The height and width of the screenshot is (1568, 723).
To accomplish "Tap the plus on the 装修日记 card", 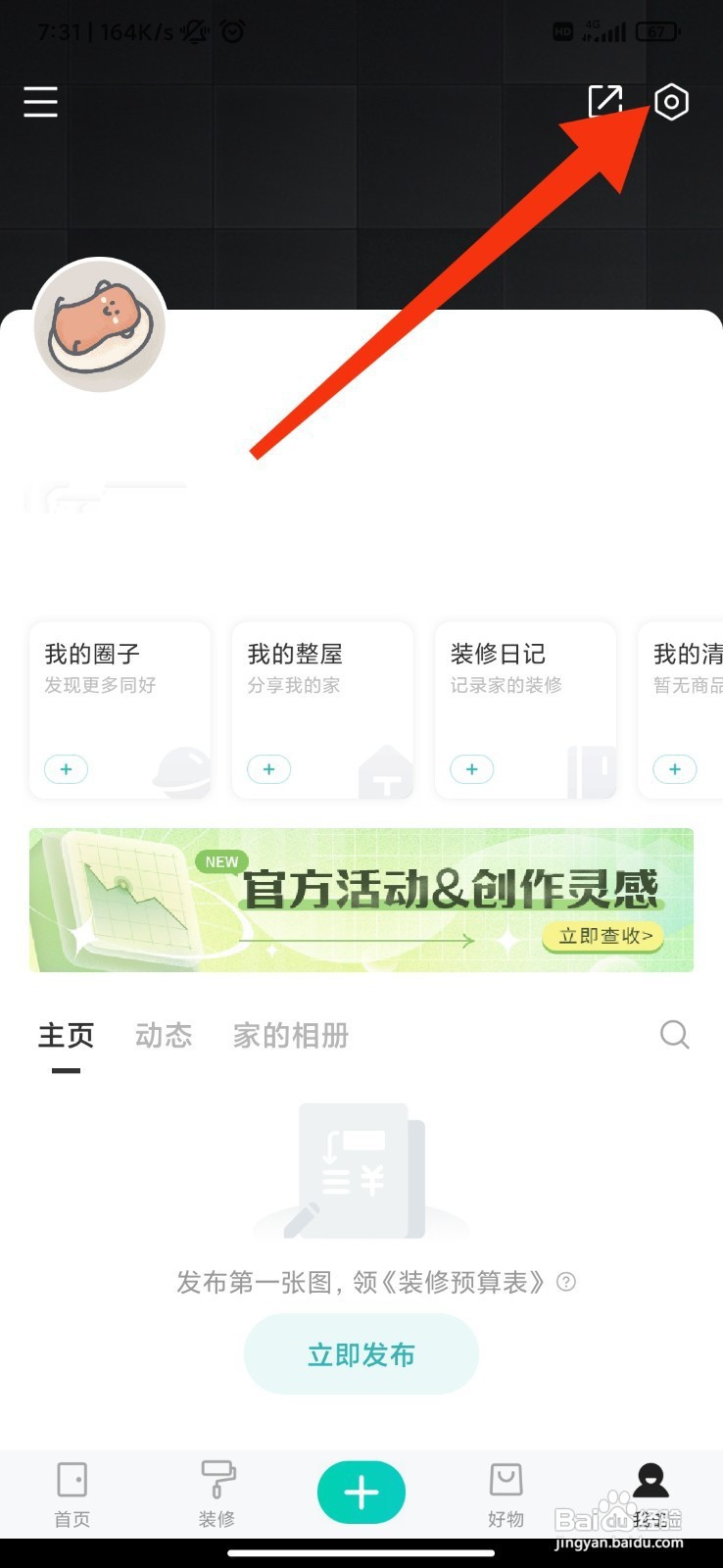I will click(471, 769).
